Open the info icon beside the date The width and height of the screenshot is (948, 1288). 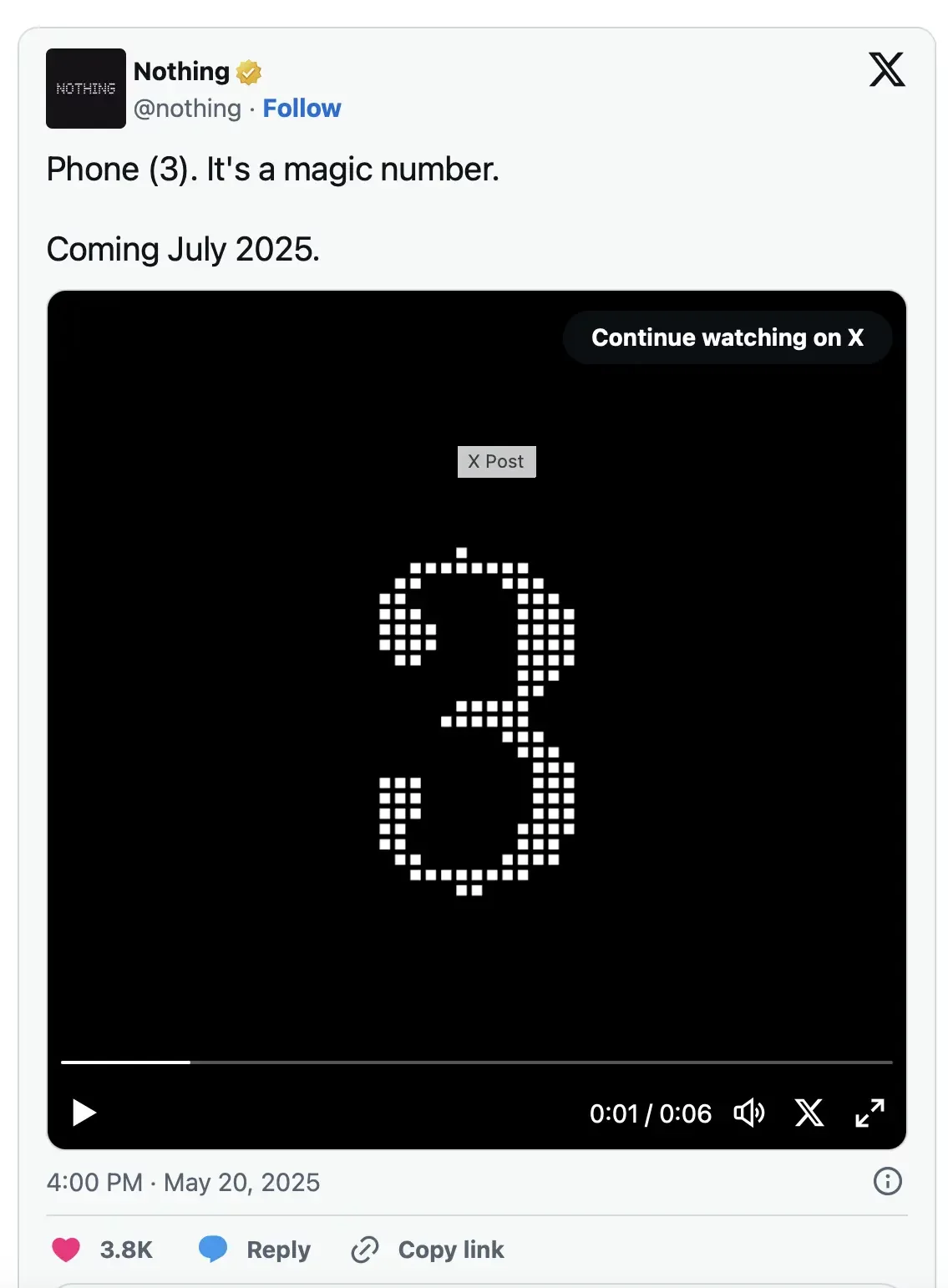click(x=887, y=1181)
